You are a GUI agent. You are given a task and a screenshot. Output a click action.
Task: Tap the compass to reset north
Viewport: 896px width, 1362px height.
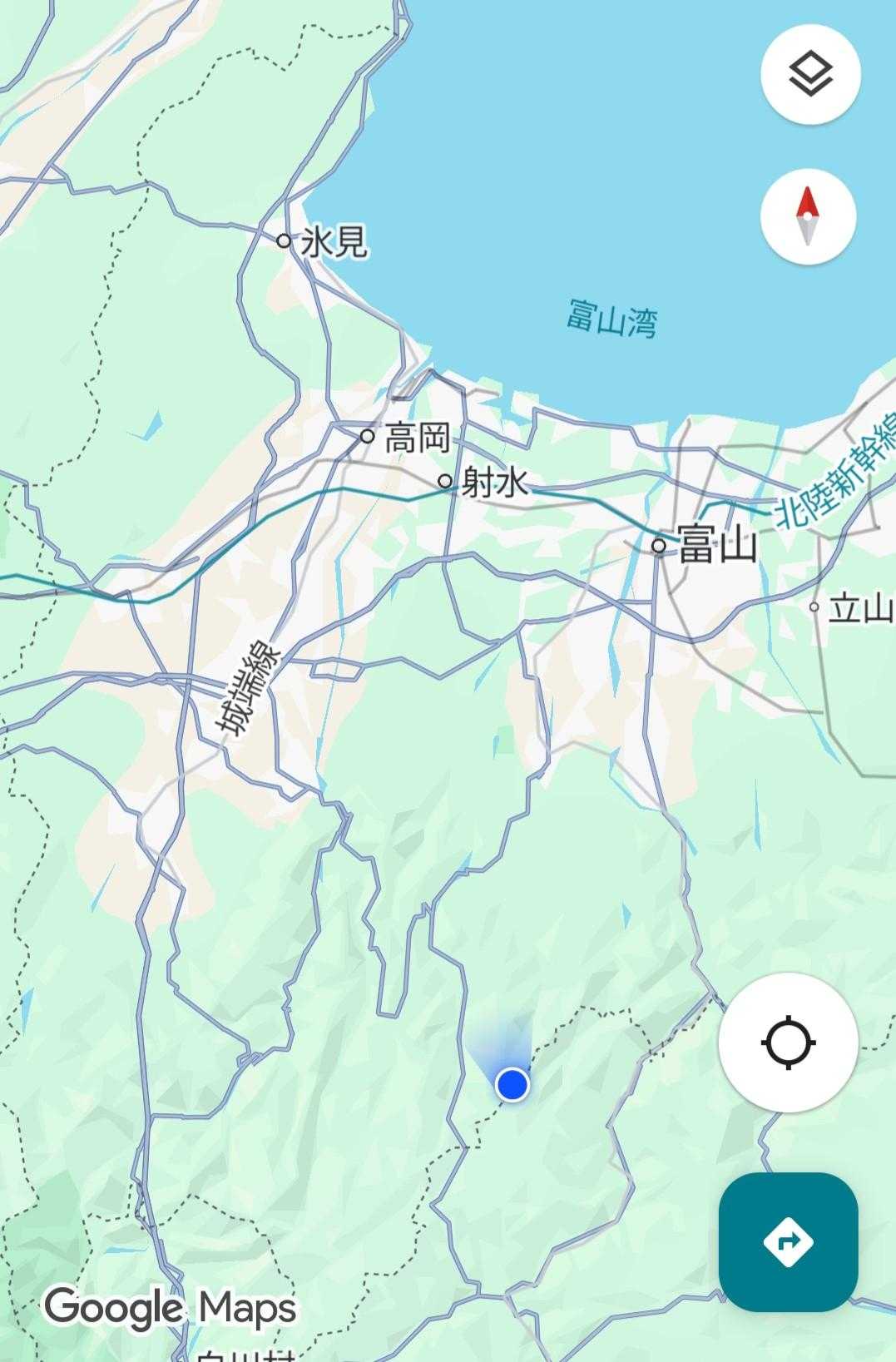pos(808,216)
